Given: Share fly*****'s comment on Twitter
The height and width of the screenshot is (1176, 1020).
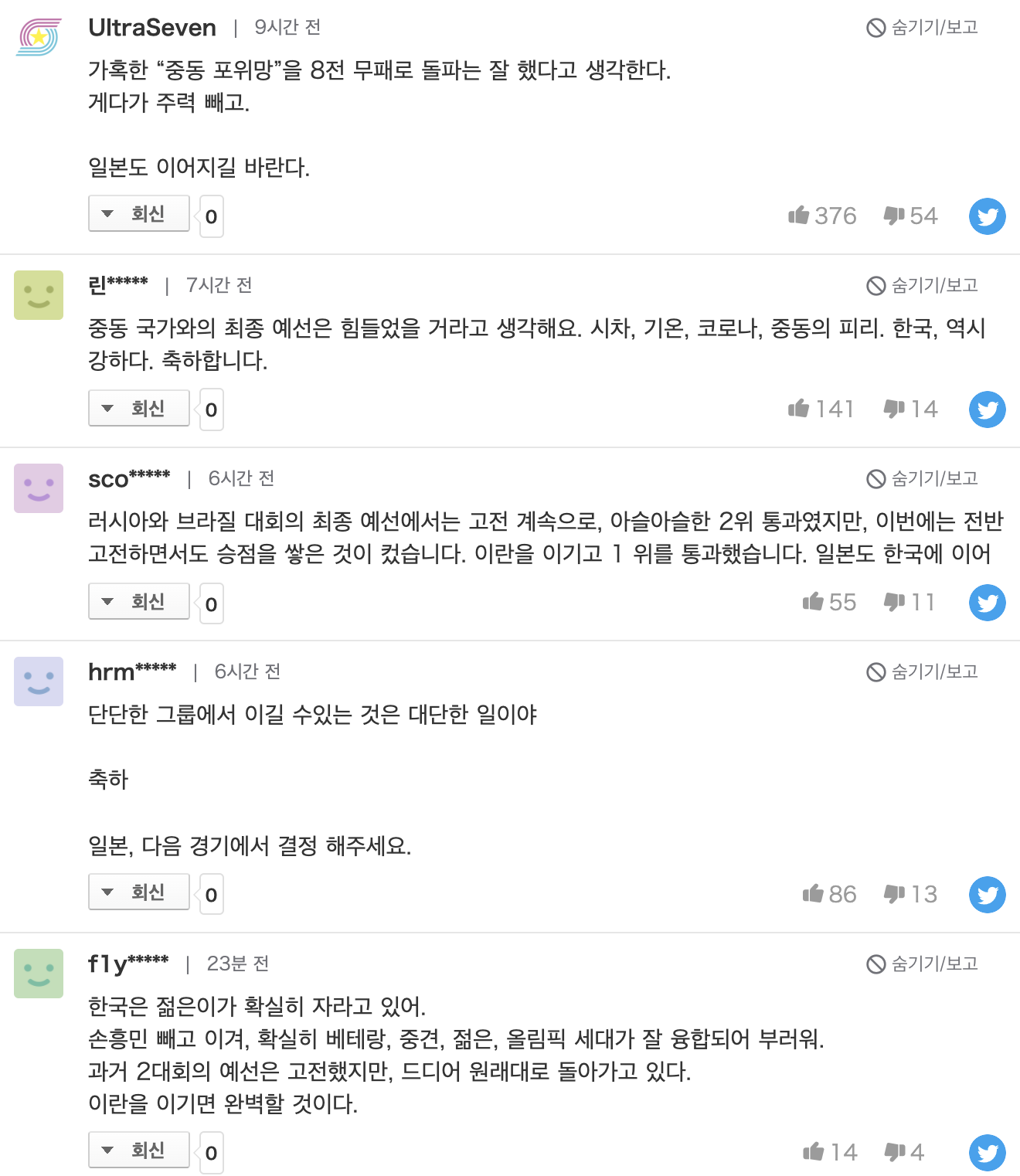Looking at the screenshot, I should tap(987, 1153).
